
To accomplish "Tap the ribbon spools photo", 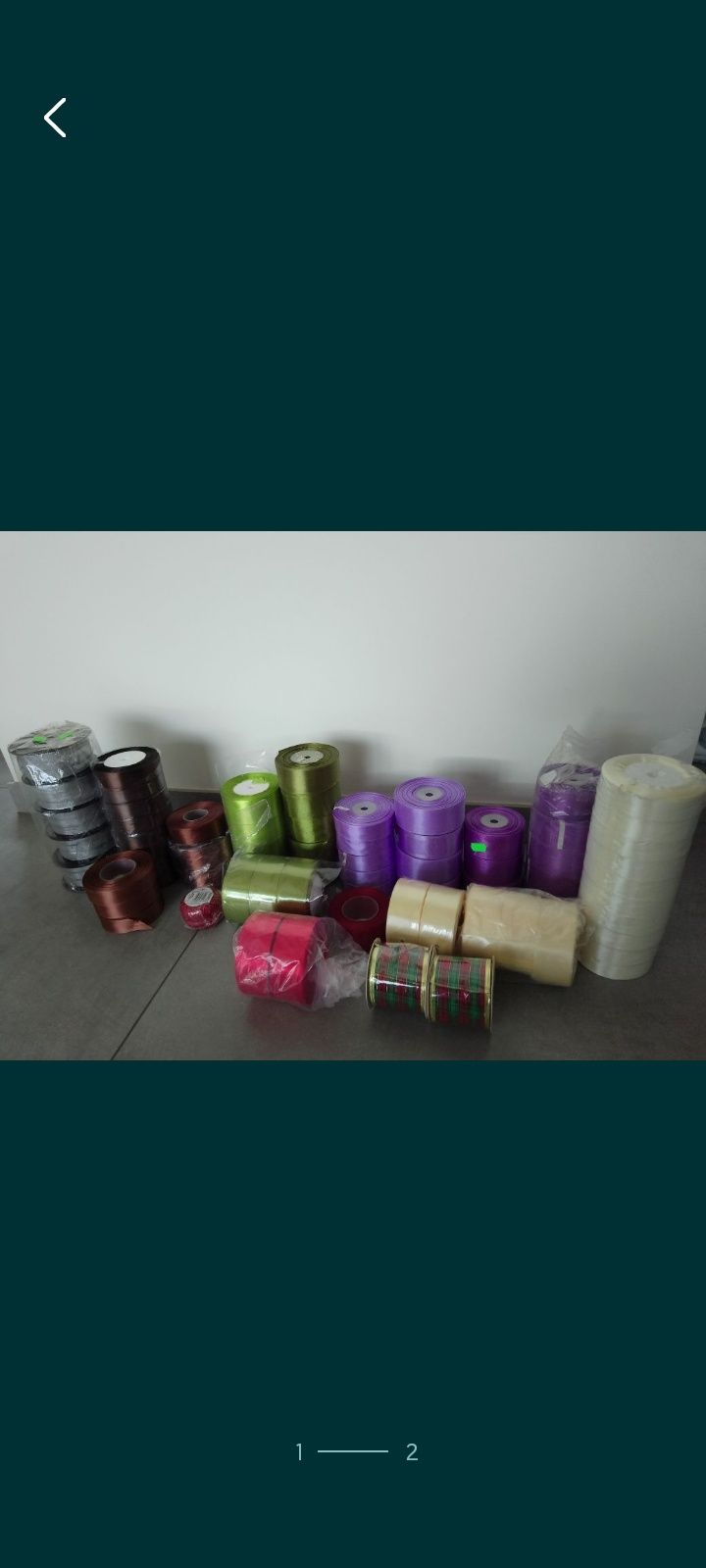I will point(353,795).
